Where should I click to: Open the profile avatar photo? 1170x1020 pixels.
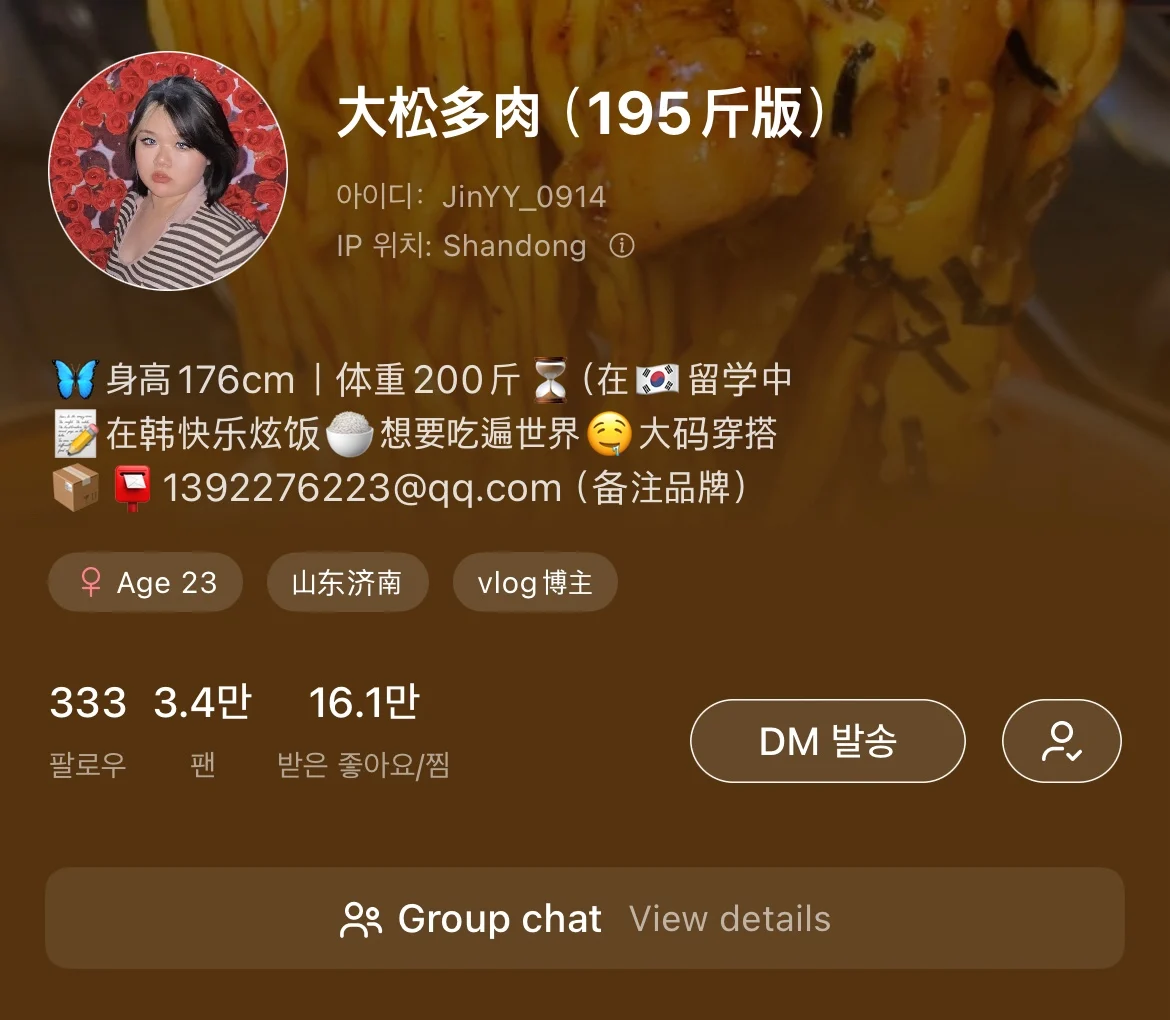coord(168,171)
